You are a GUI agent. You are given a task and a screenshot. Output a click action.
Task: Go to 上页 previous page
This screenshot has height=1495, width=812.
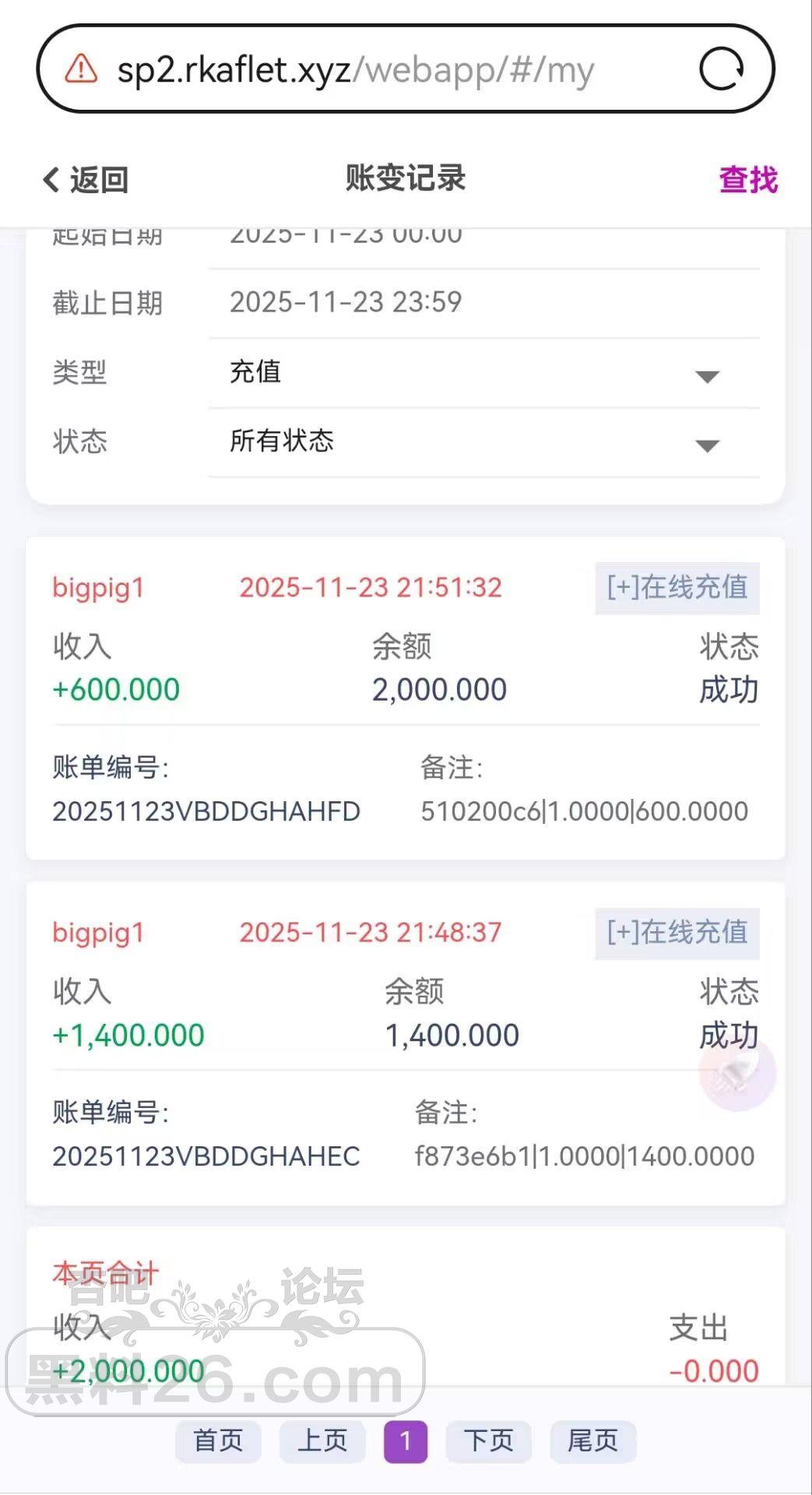(322, 1441)
